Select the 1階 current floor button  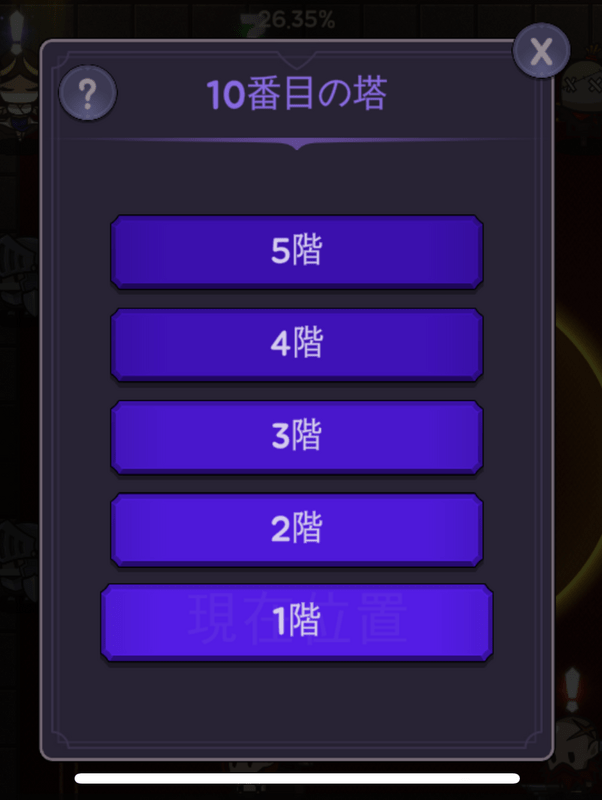[297, 622]
